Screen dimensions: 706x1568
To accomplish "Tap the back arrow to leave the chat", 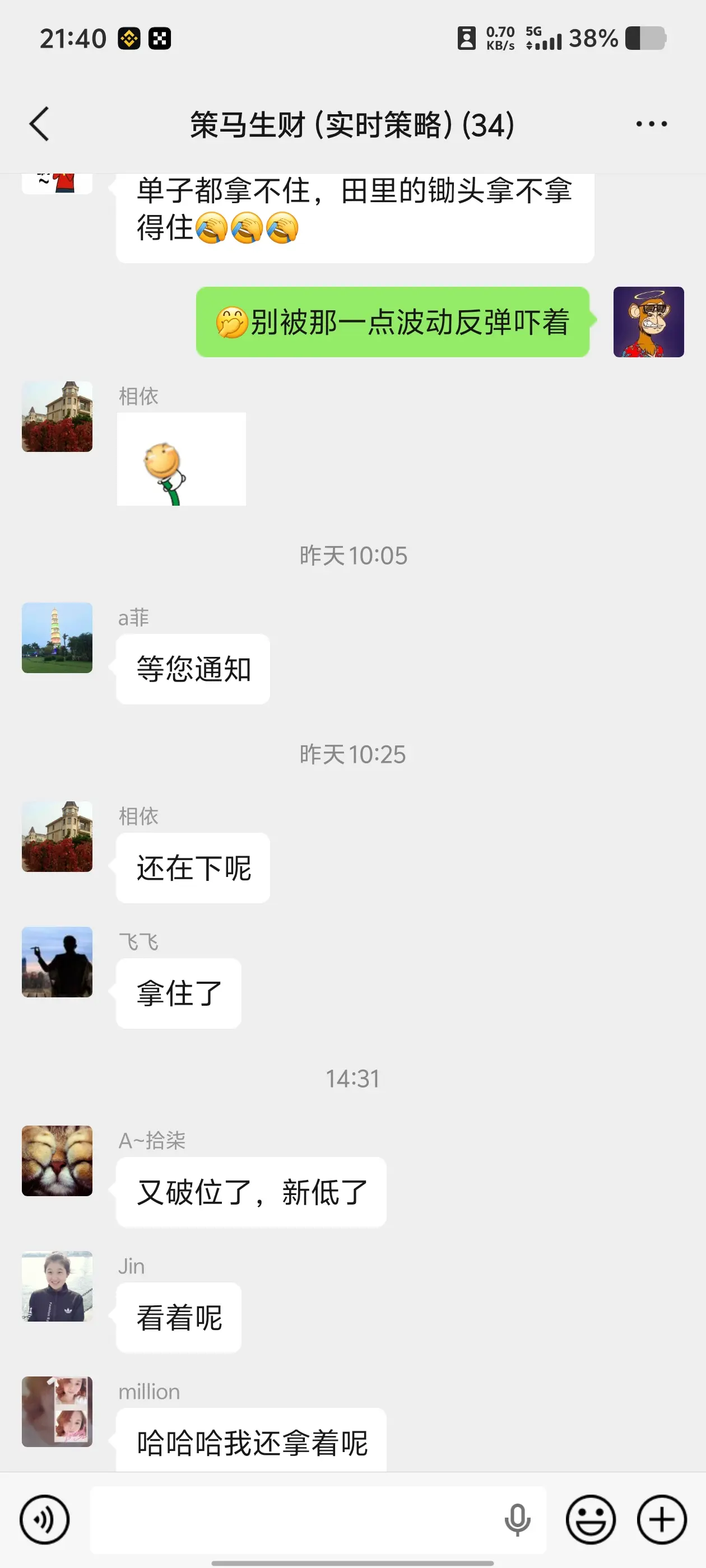I will (39, 124).
